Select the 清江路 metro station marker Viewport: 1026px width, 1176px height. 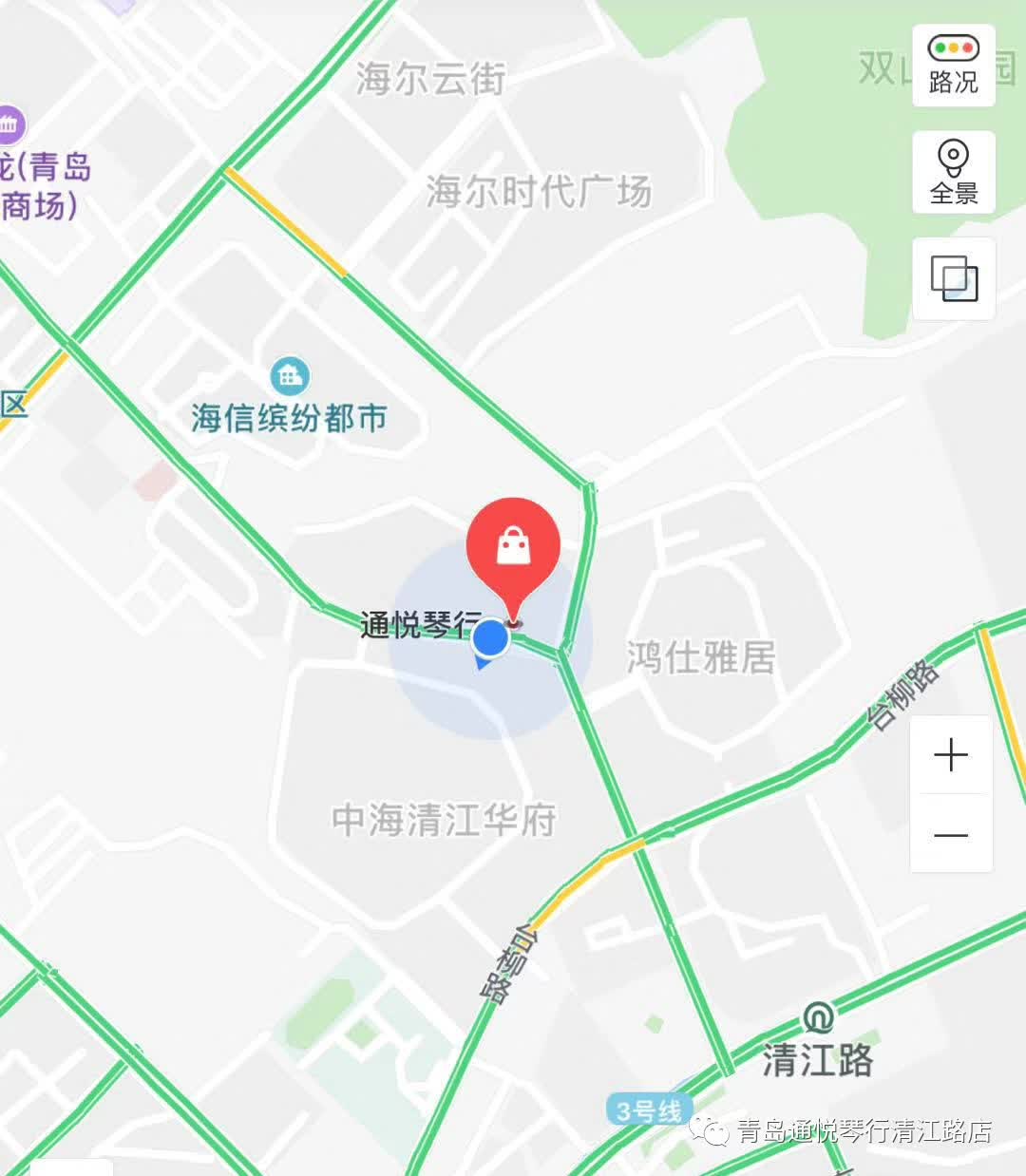817,1017
